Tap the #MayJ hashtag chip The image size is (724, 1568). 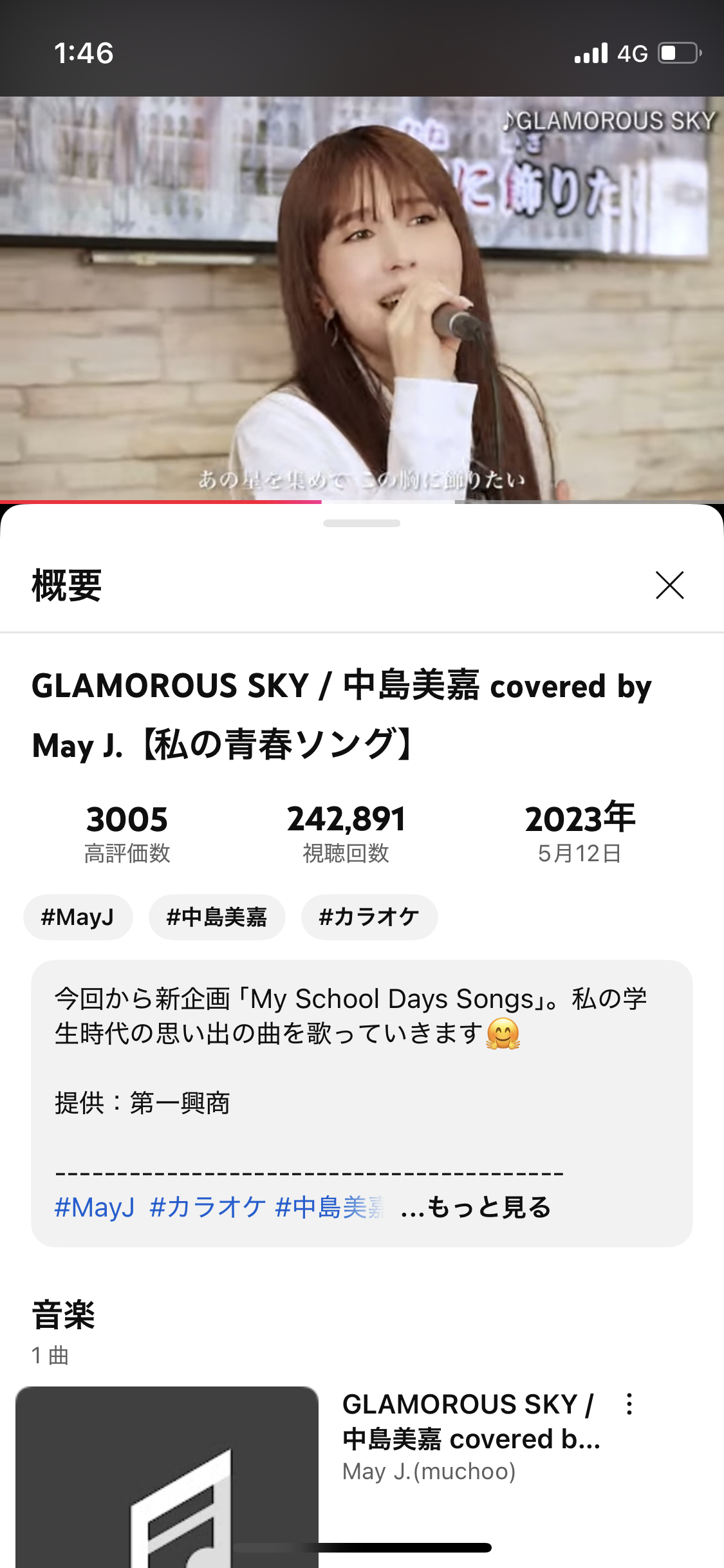[x=78, y=917]
